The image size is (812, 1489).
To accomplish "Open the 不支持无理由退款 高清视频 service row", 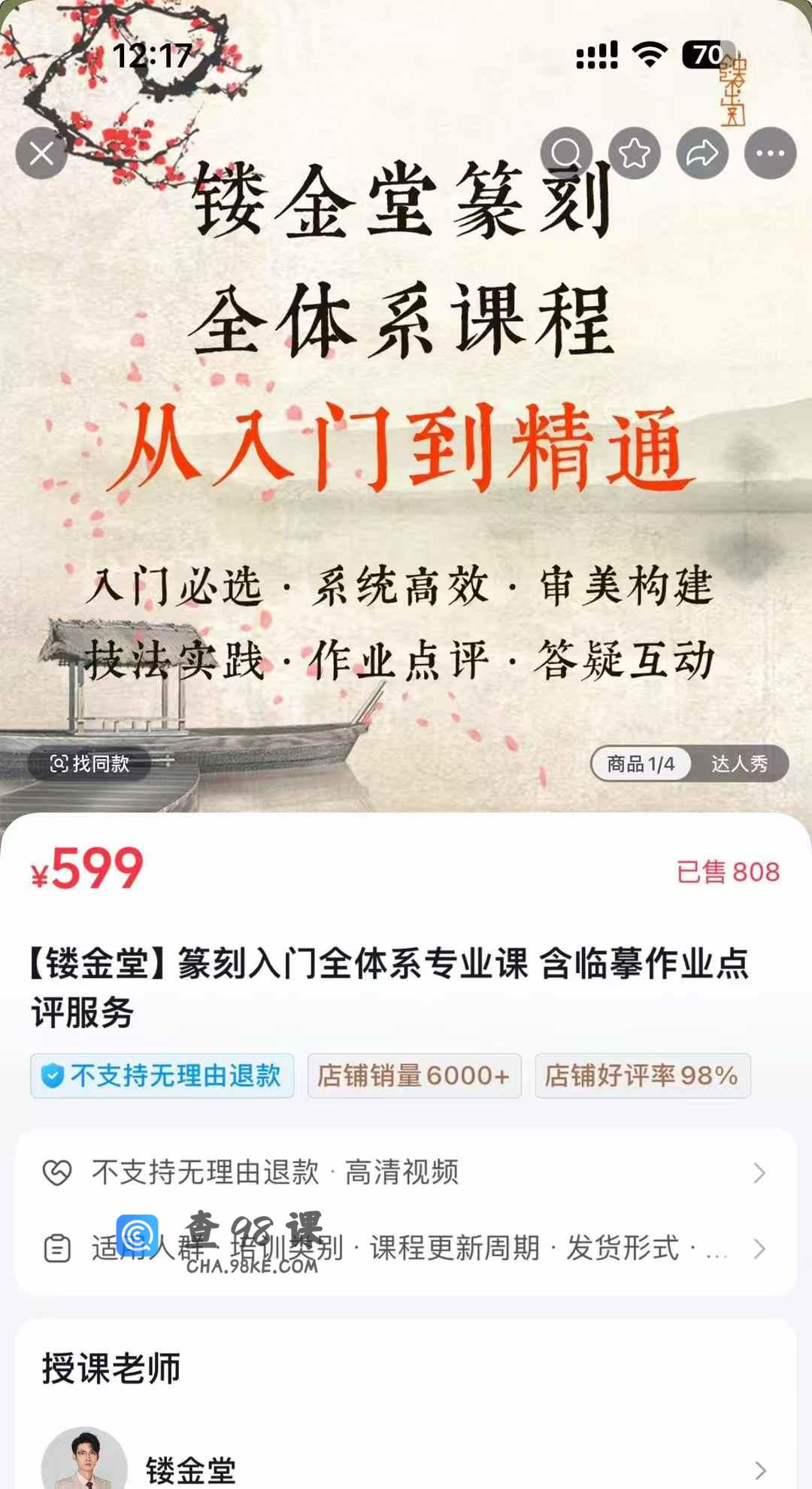I will (406, 1172).
